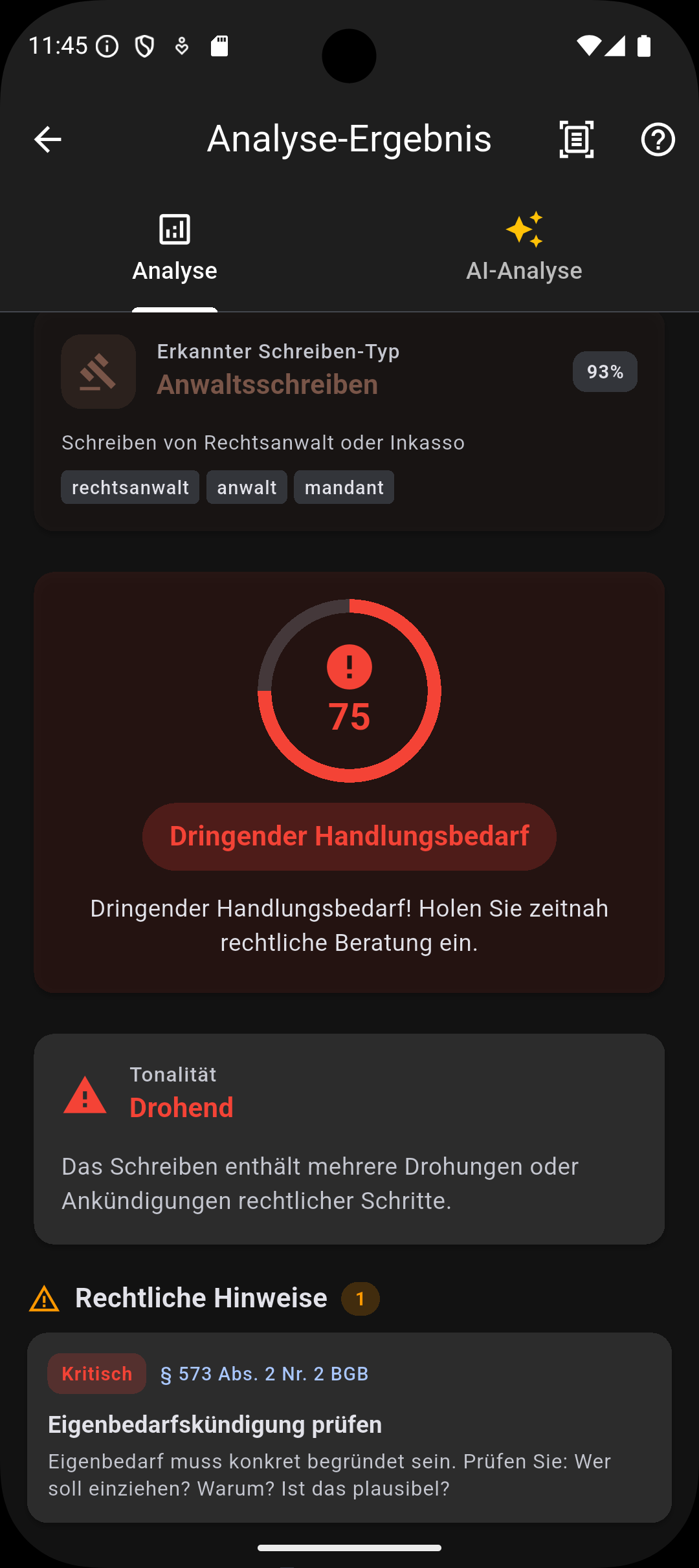
Task: Tap the Wi-Fi icon in the status bar
Action: pos(590,45)
